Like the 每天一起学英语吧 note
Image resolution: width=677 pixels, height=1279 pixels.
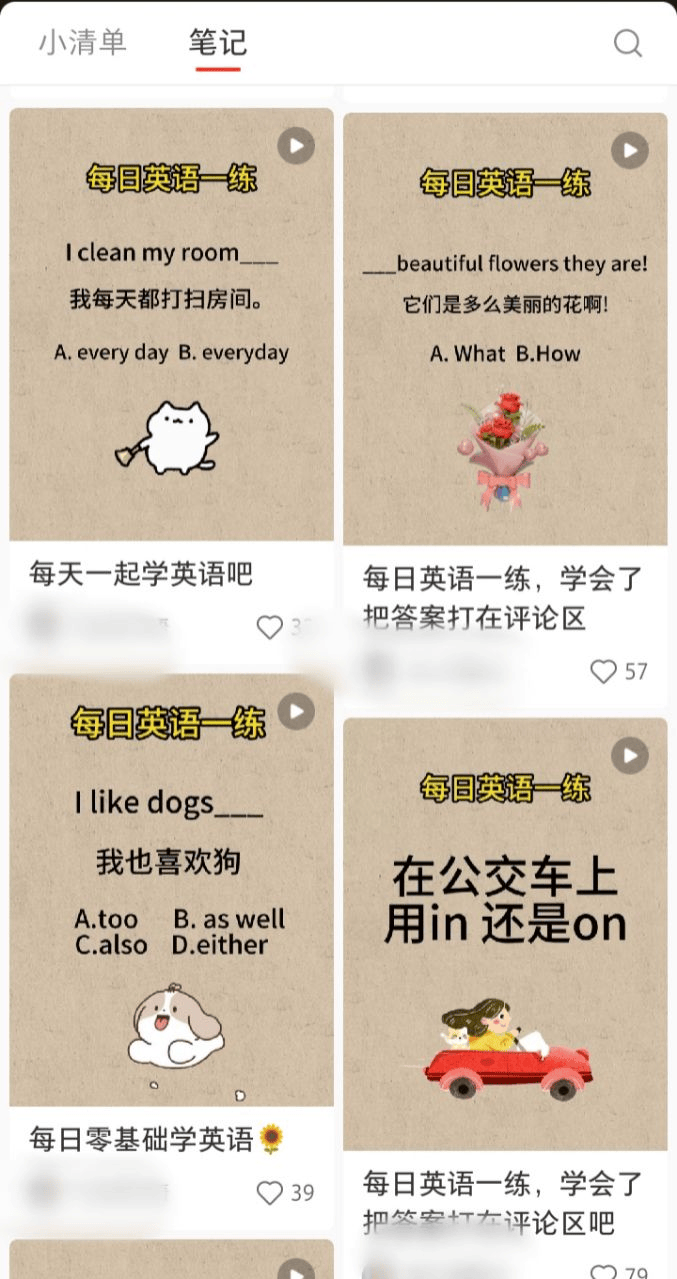tap(270, 627)
